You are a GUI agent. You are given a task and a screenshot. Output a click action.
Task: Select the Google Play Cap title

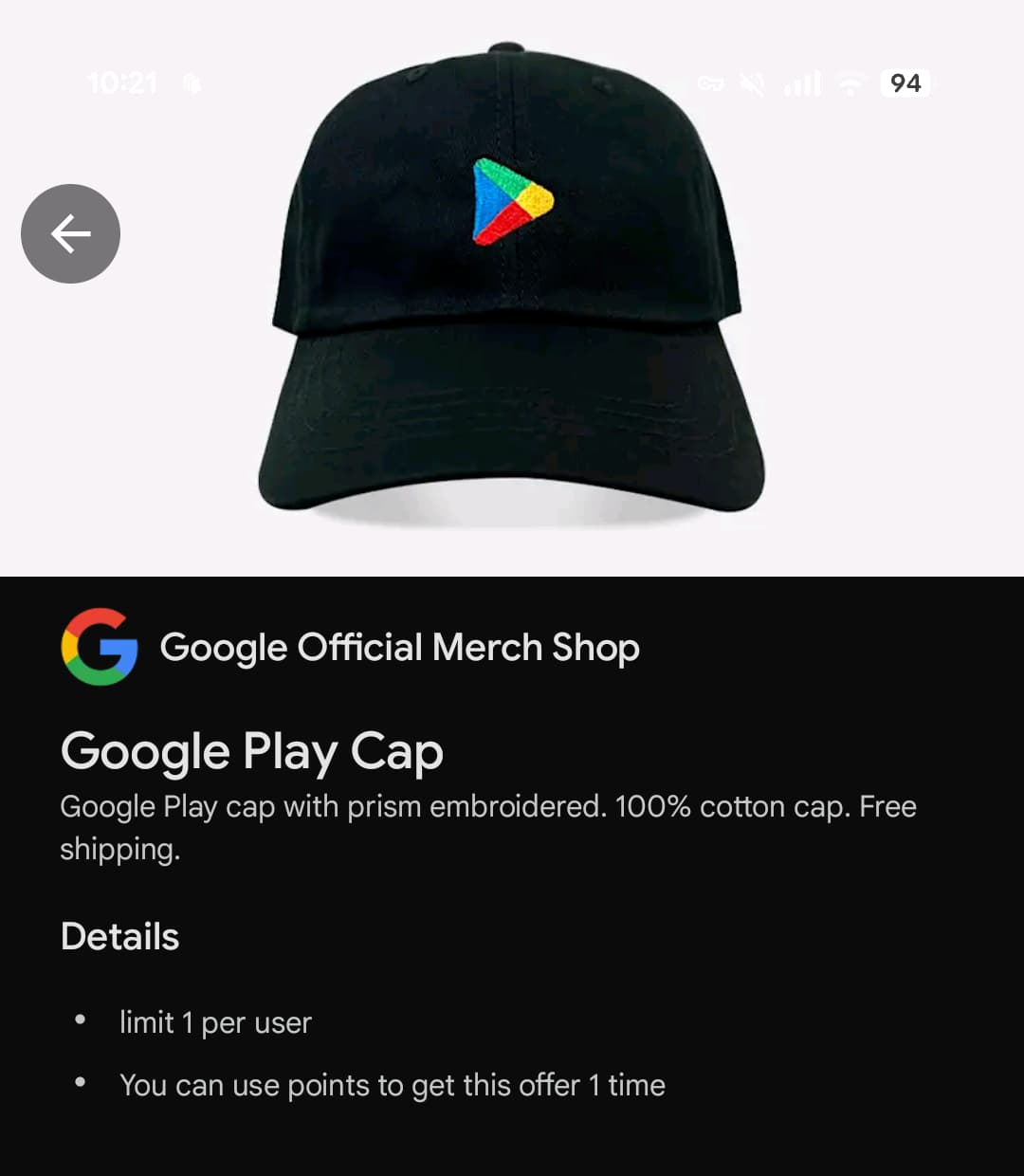[x=251, y=751]
